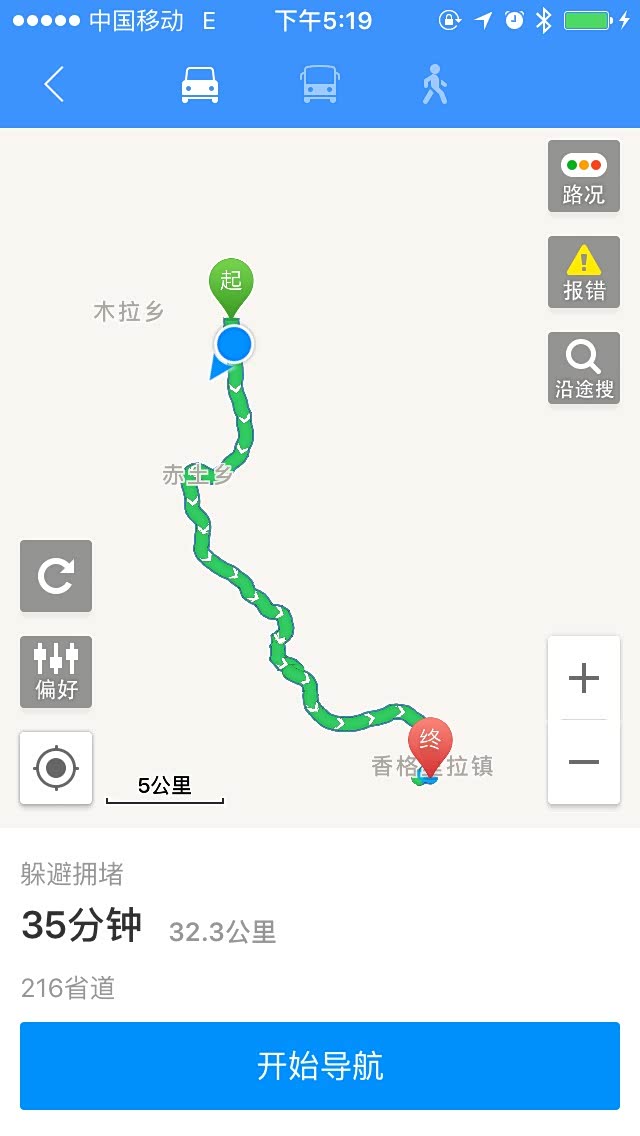
Task: Zoom out the map with minus
Action: tap(584, 762)
